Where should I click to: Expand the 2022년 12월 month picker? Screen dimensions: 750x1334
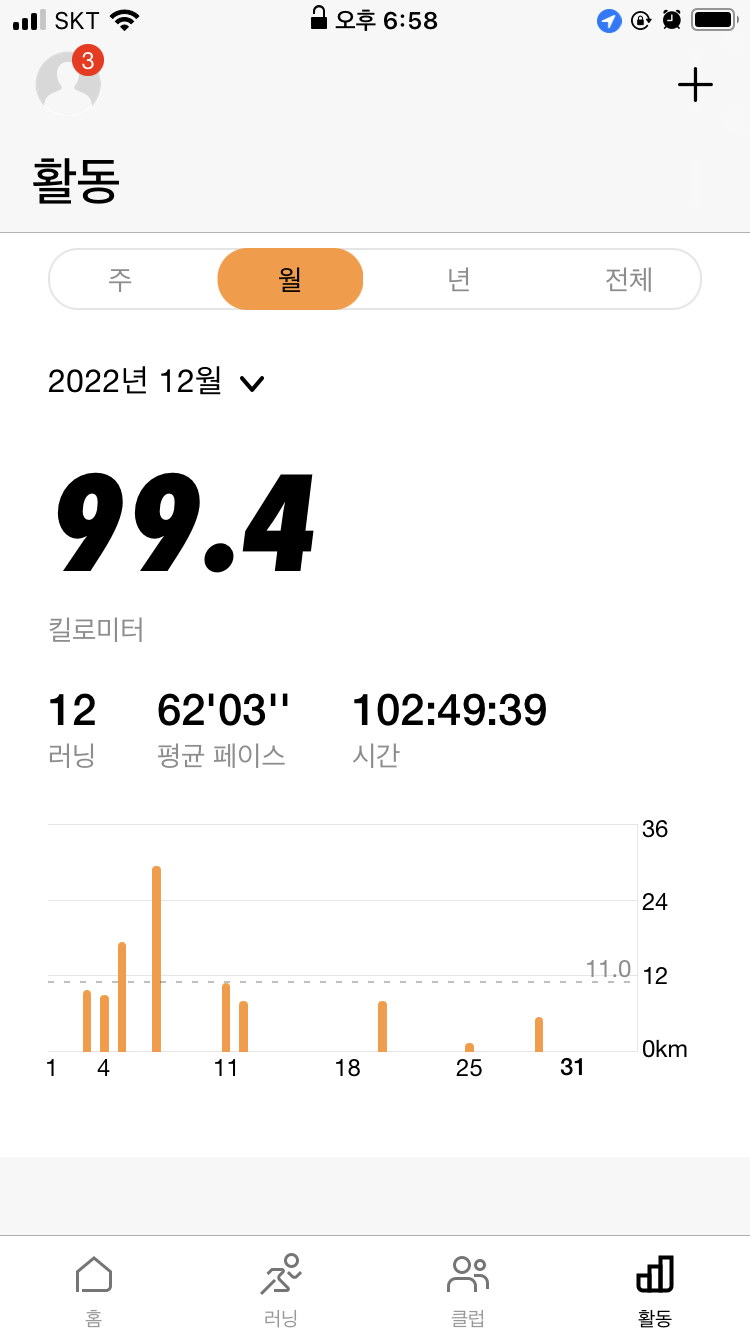pos(156,382)
